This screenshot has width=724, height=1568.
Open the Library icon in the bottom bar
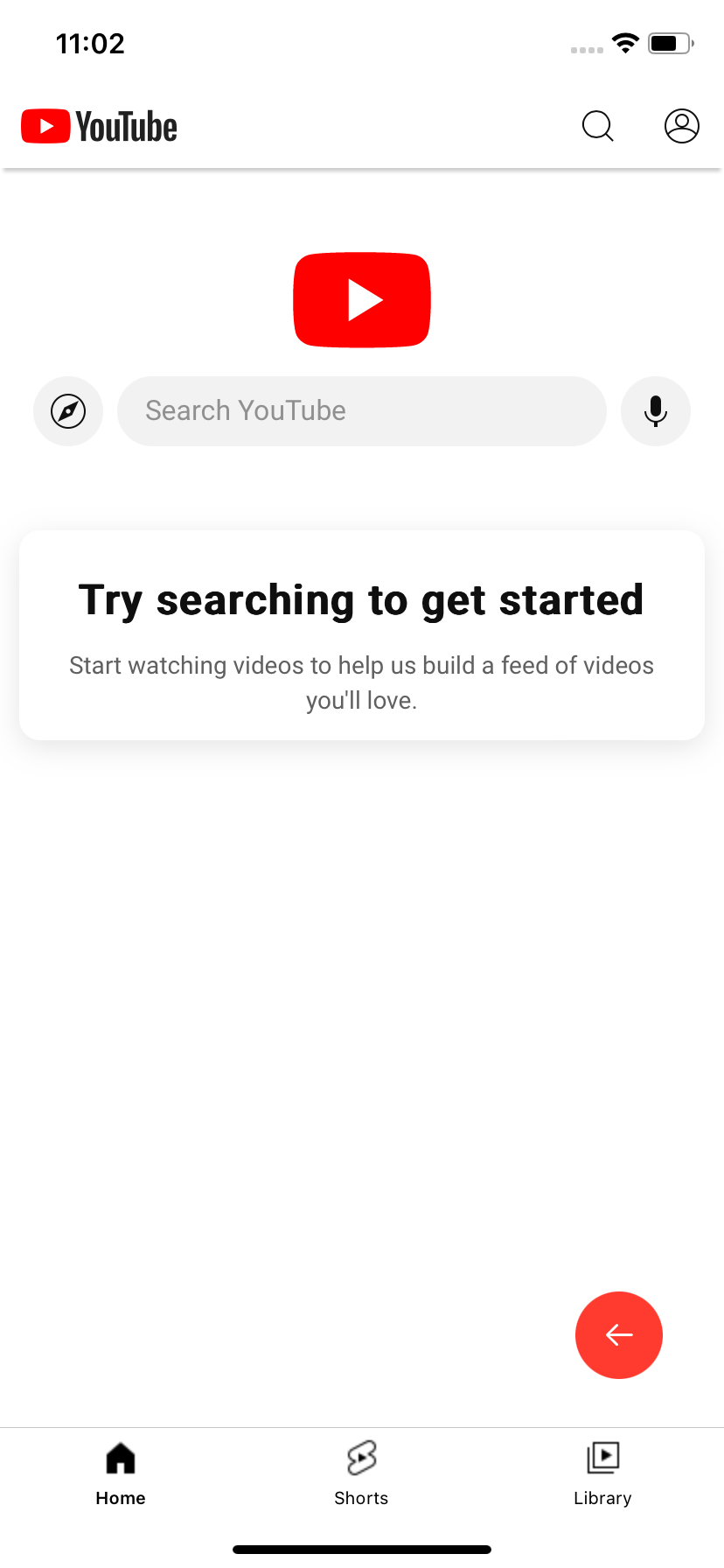click(x=602, y=1457)
